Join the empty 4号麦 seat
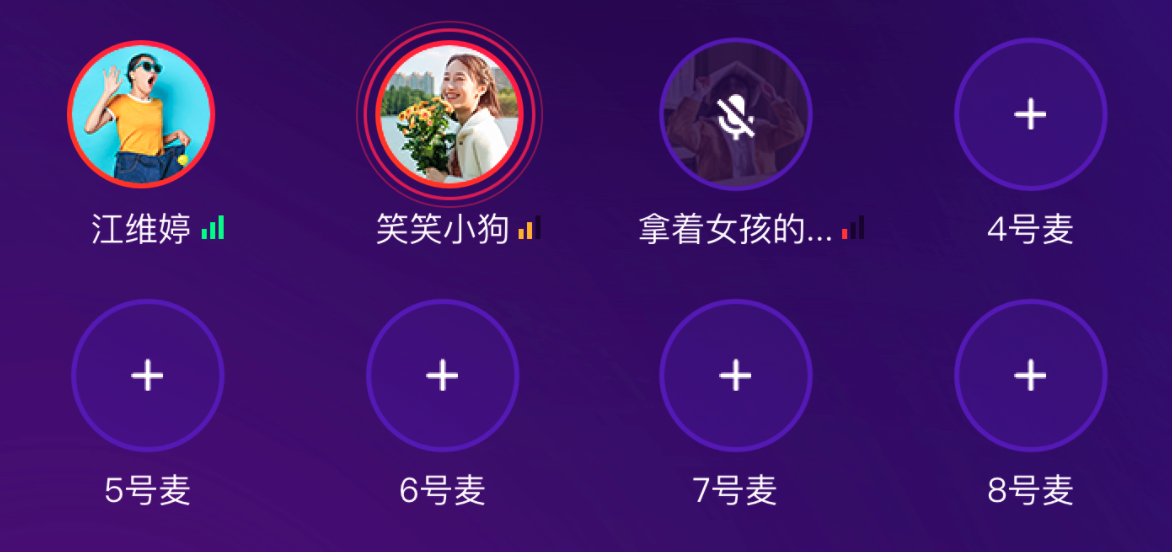Viewport: 1172px width, 552px height. tap(1030, 114)
